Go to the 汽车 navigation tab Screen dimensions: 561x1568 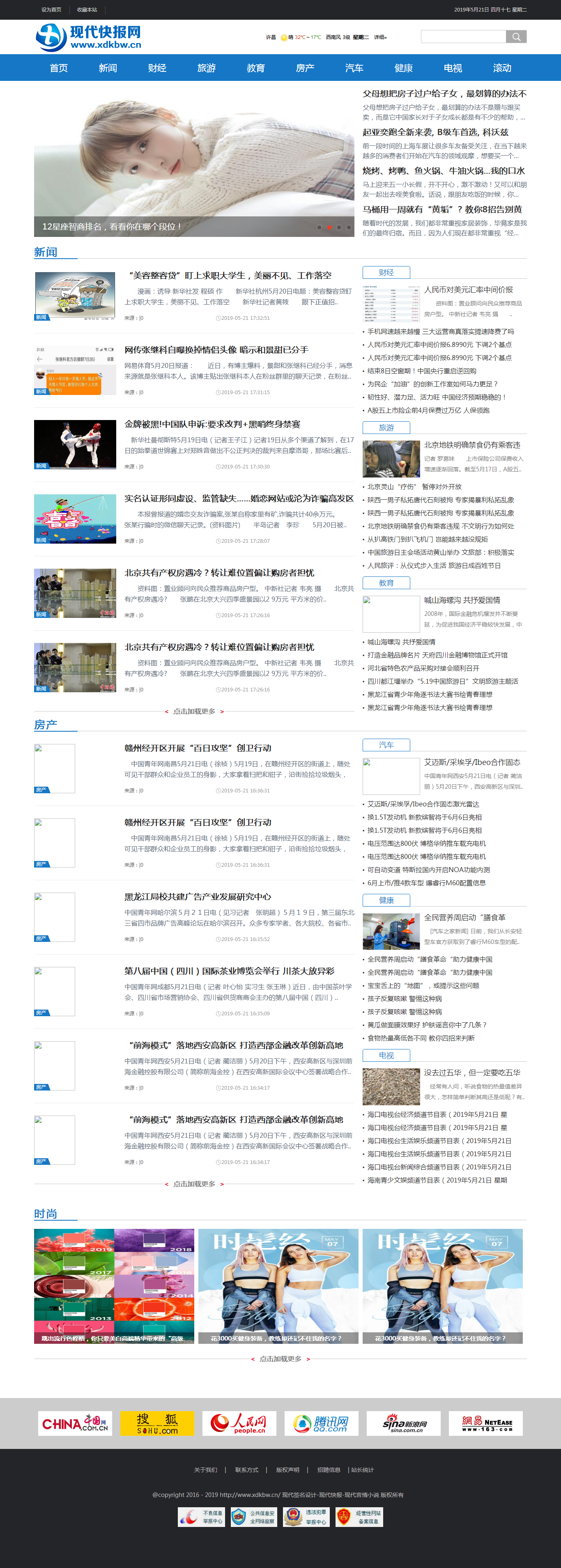point(354,68)
